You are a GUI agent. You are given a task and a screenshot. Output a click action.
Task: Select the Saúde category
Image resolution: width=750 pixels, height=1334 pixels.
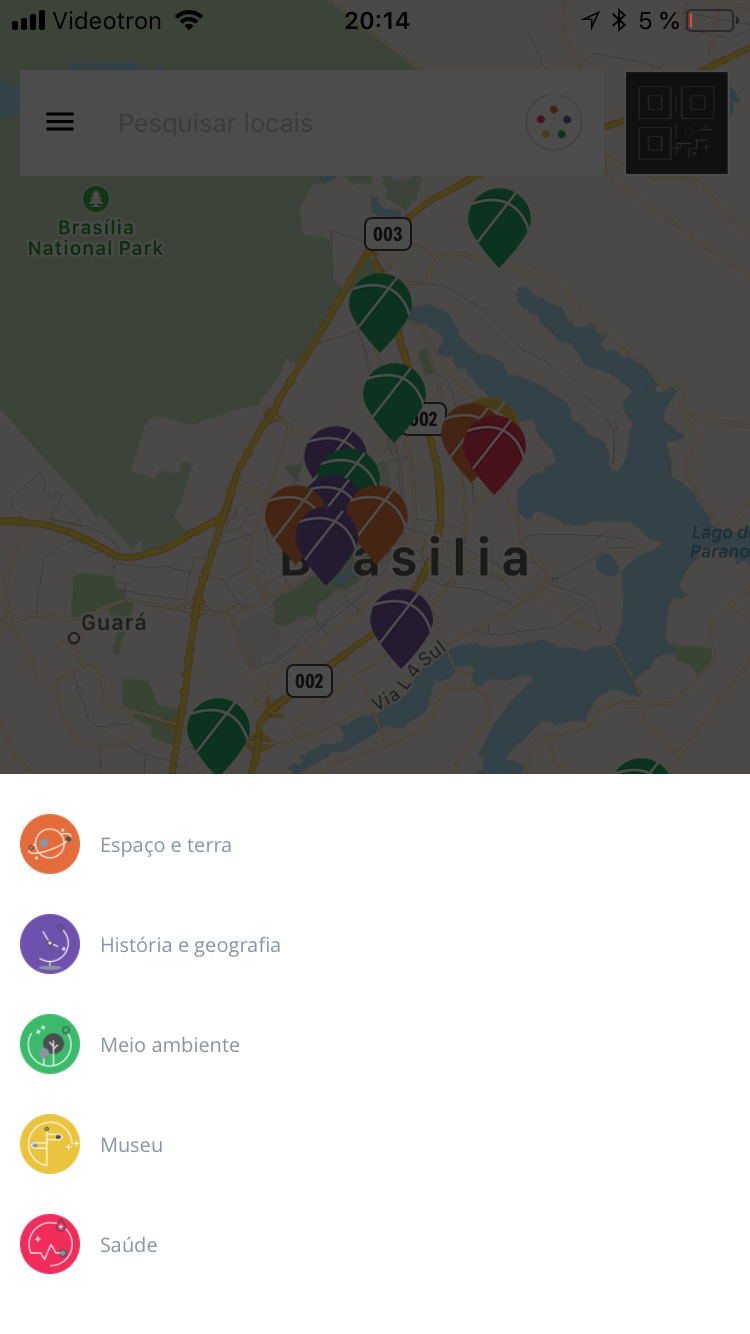(x=128, y=1245)
